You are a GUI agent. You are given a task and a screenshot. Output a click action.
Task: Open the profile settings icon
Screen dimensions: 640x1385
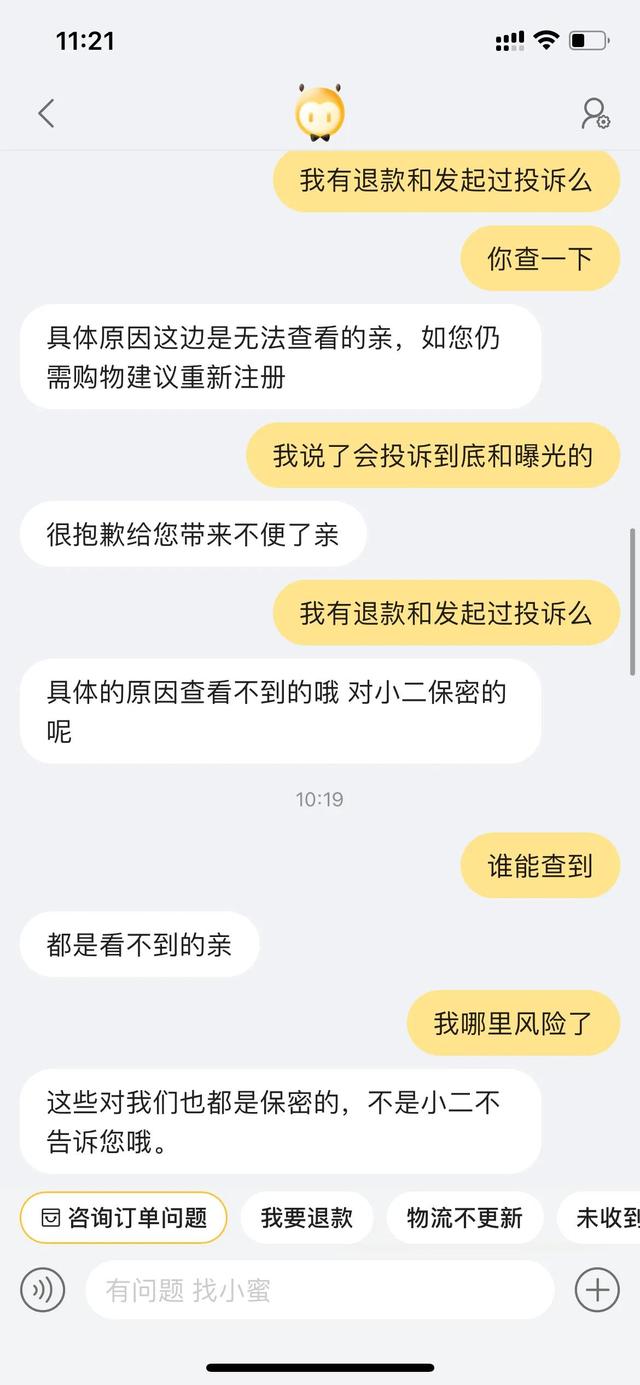click(x=596, y=113)
